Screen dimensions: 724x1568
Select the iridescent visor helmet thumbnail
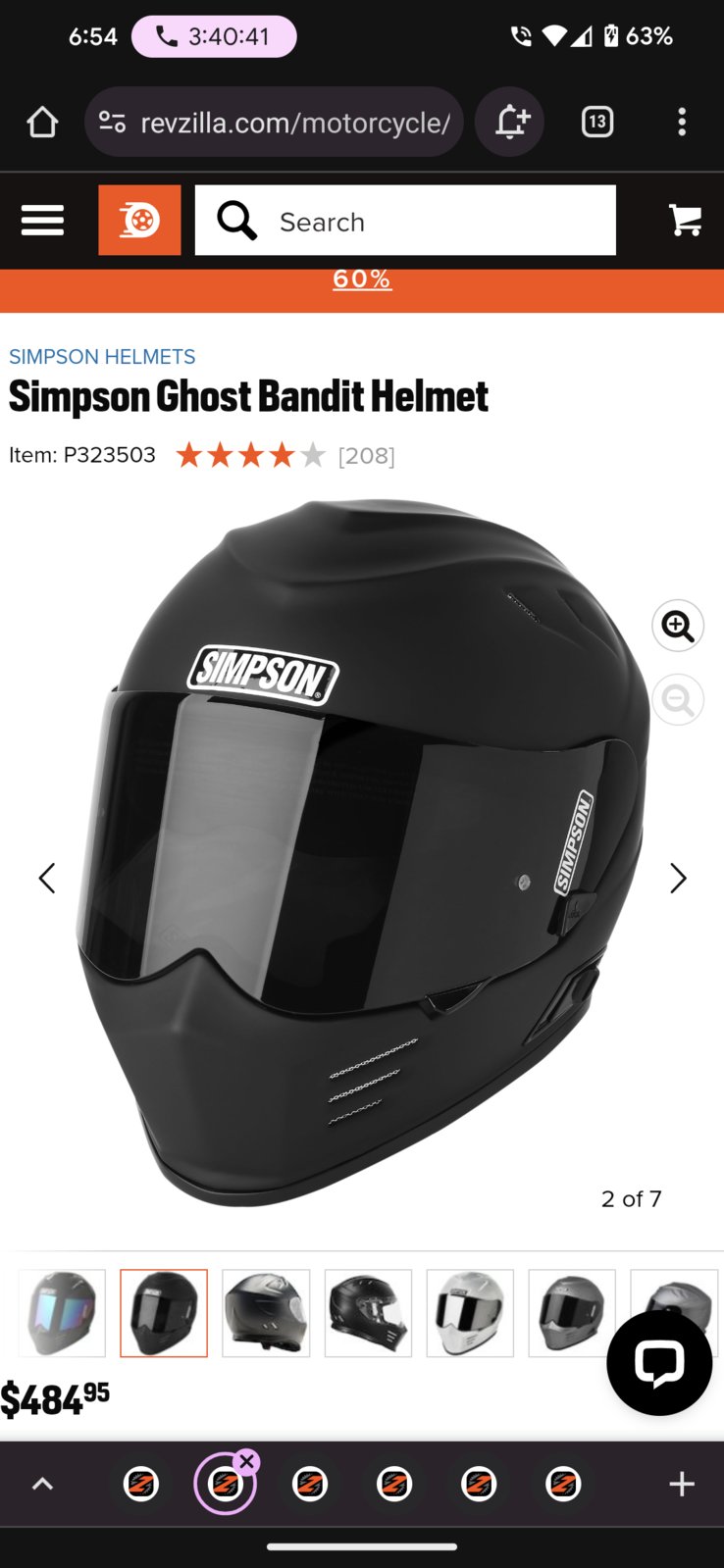click(x=62, y=1313)
